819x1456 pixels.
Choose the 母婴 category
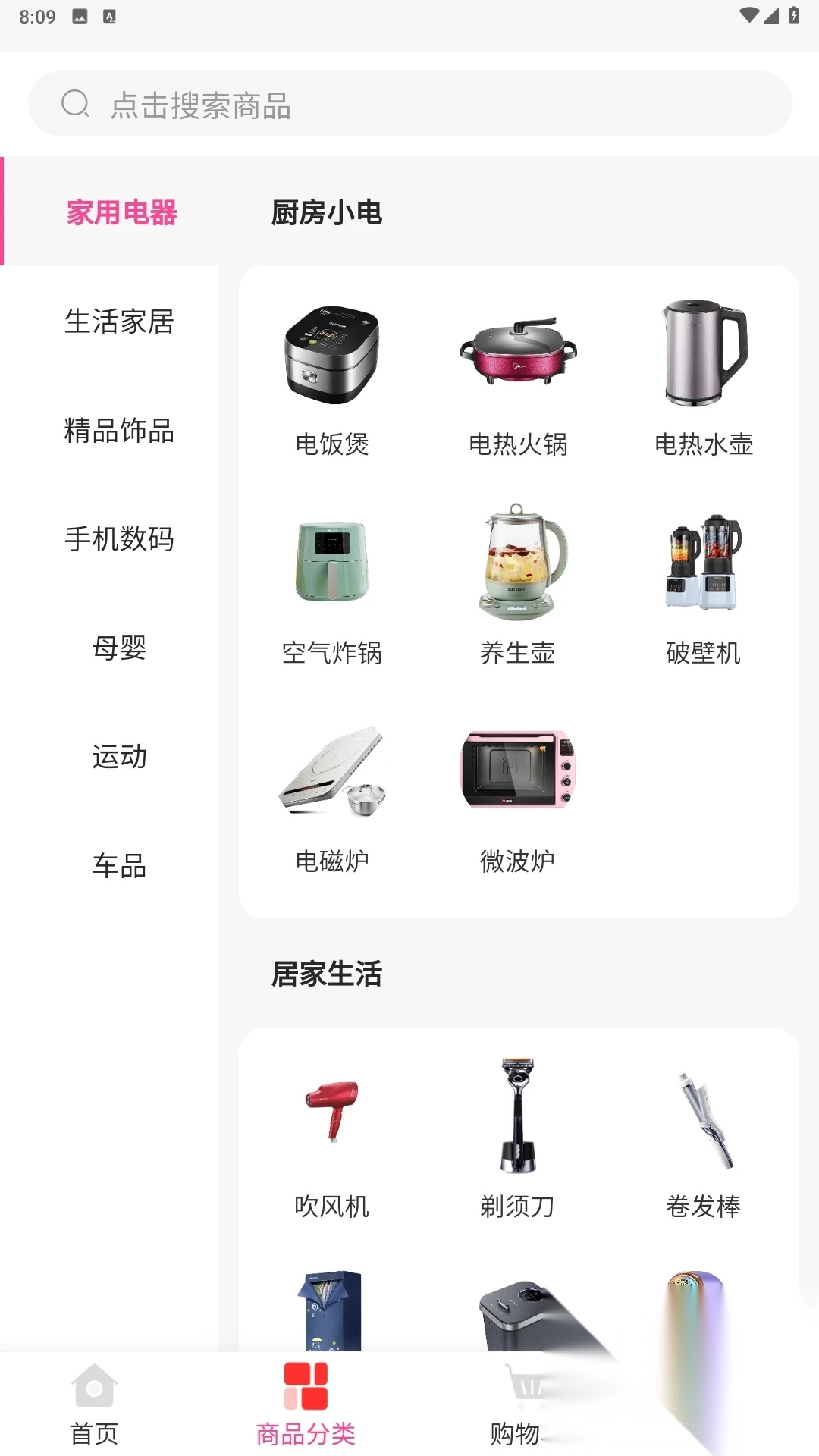(119, 648)
